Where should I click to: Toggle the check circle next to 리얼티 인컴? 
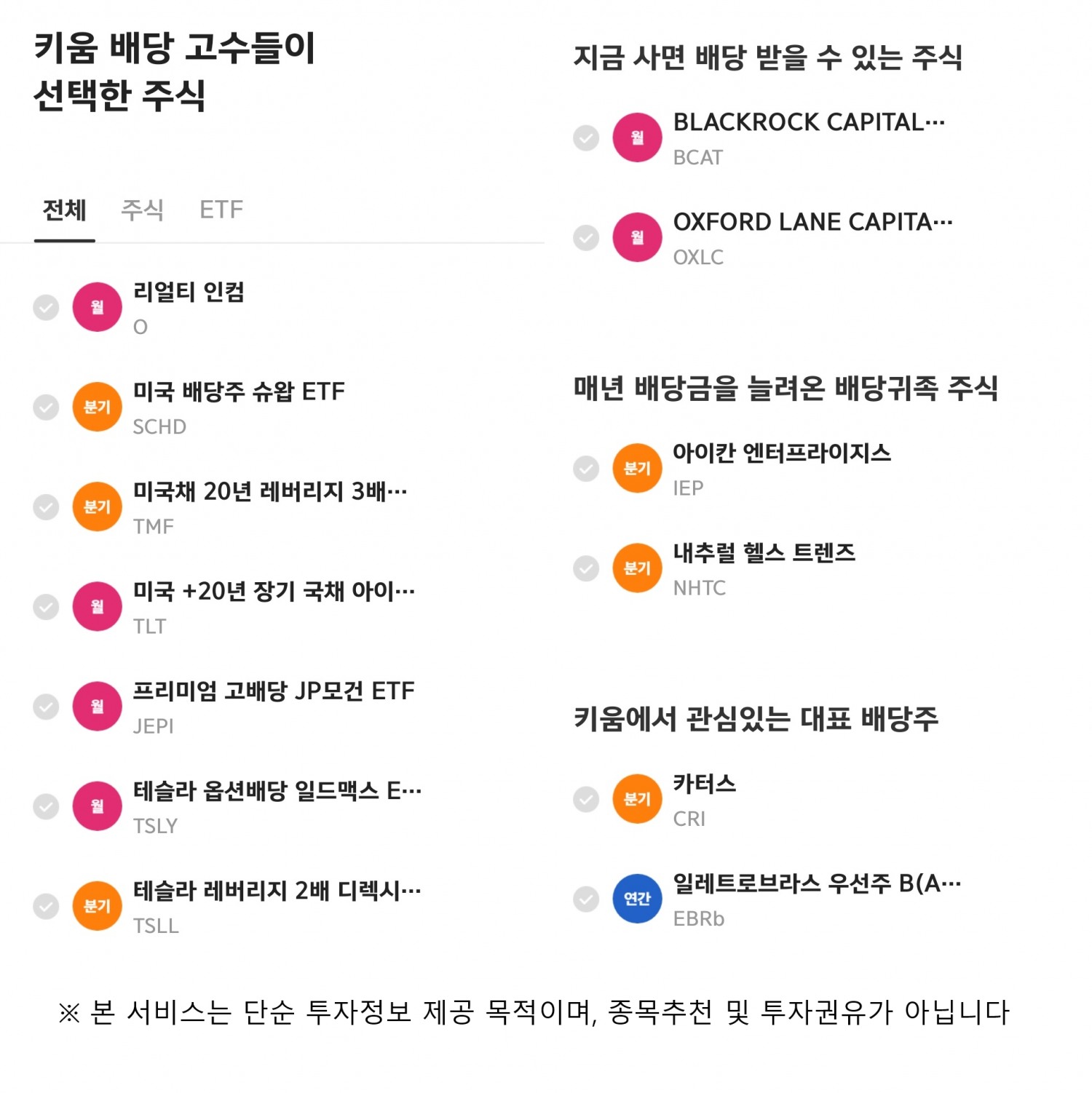click(45, 307)
